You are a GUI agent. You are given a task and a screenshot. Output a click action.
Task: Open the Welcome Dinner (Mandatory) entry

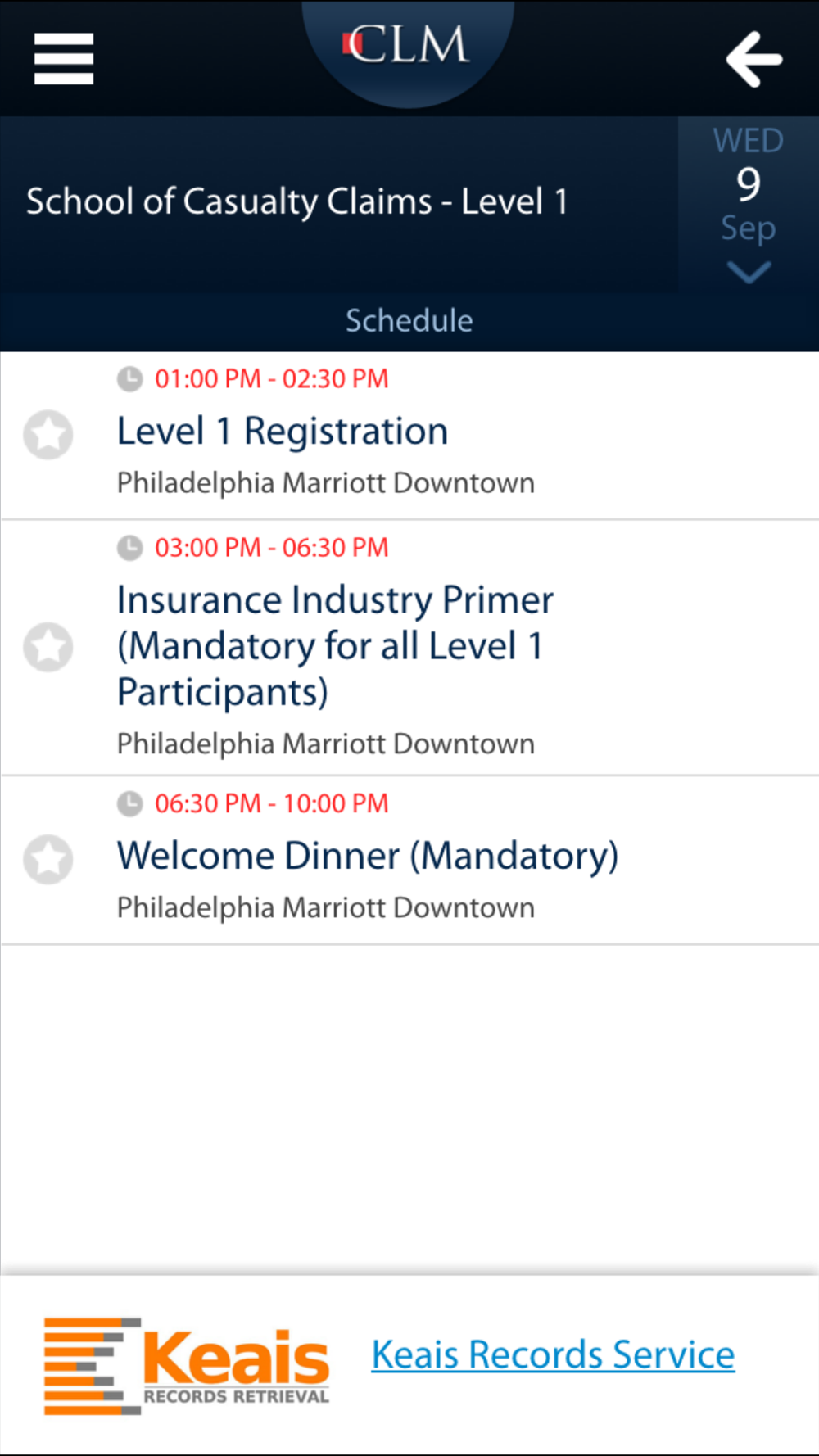pos(367,857)
